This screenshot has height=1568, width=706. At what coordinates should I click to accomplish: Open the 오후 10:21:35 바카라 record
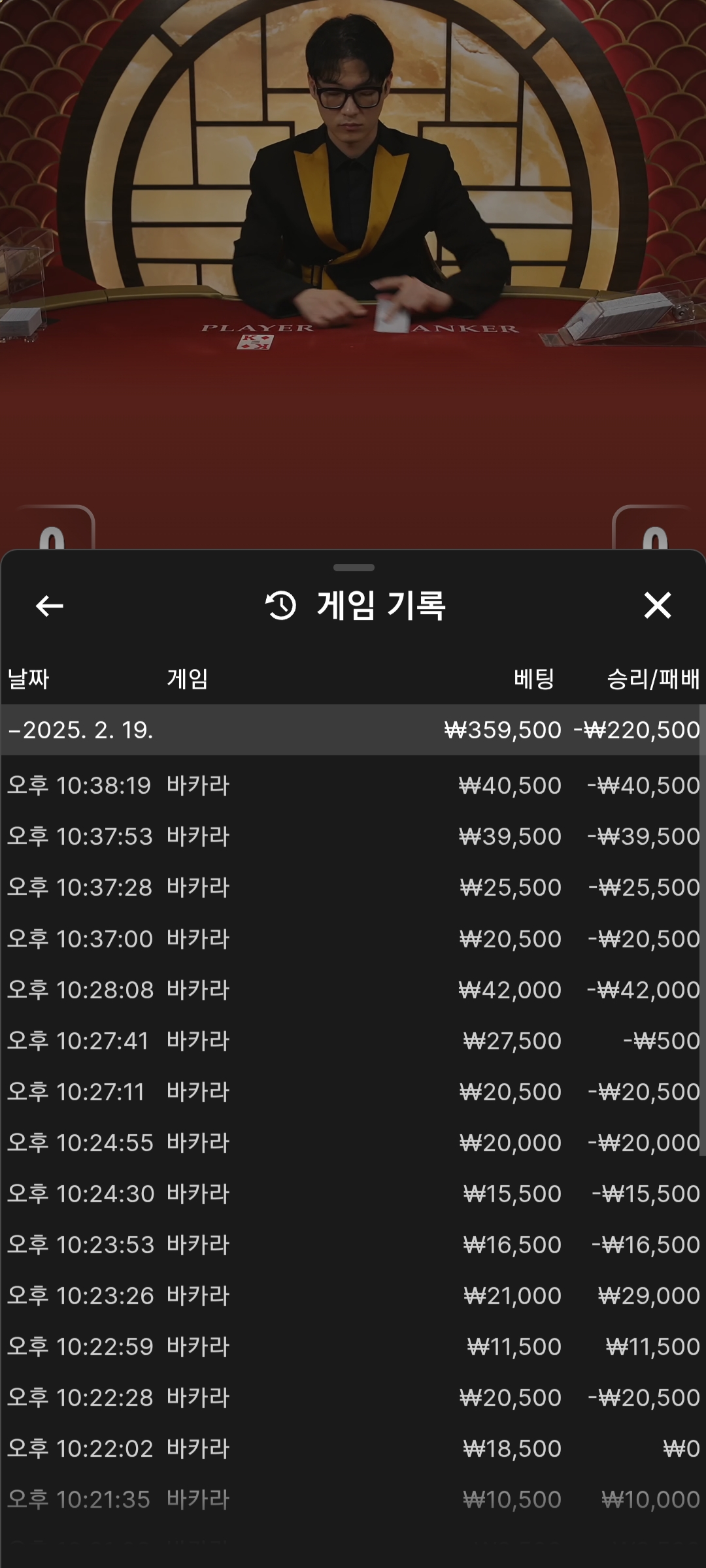pos(353,1499)
